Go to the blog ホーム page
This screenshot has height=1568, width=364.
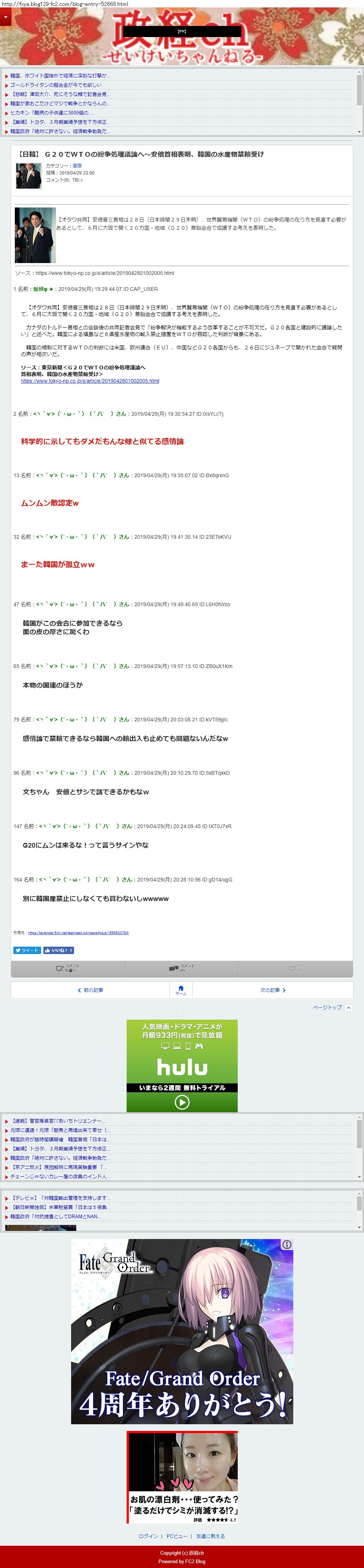[x=181, y=990]
